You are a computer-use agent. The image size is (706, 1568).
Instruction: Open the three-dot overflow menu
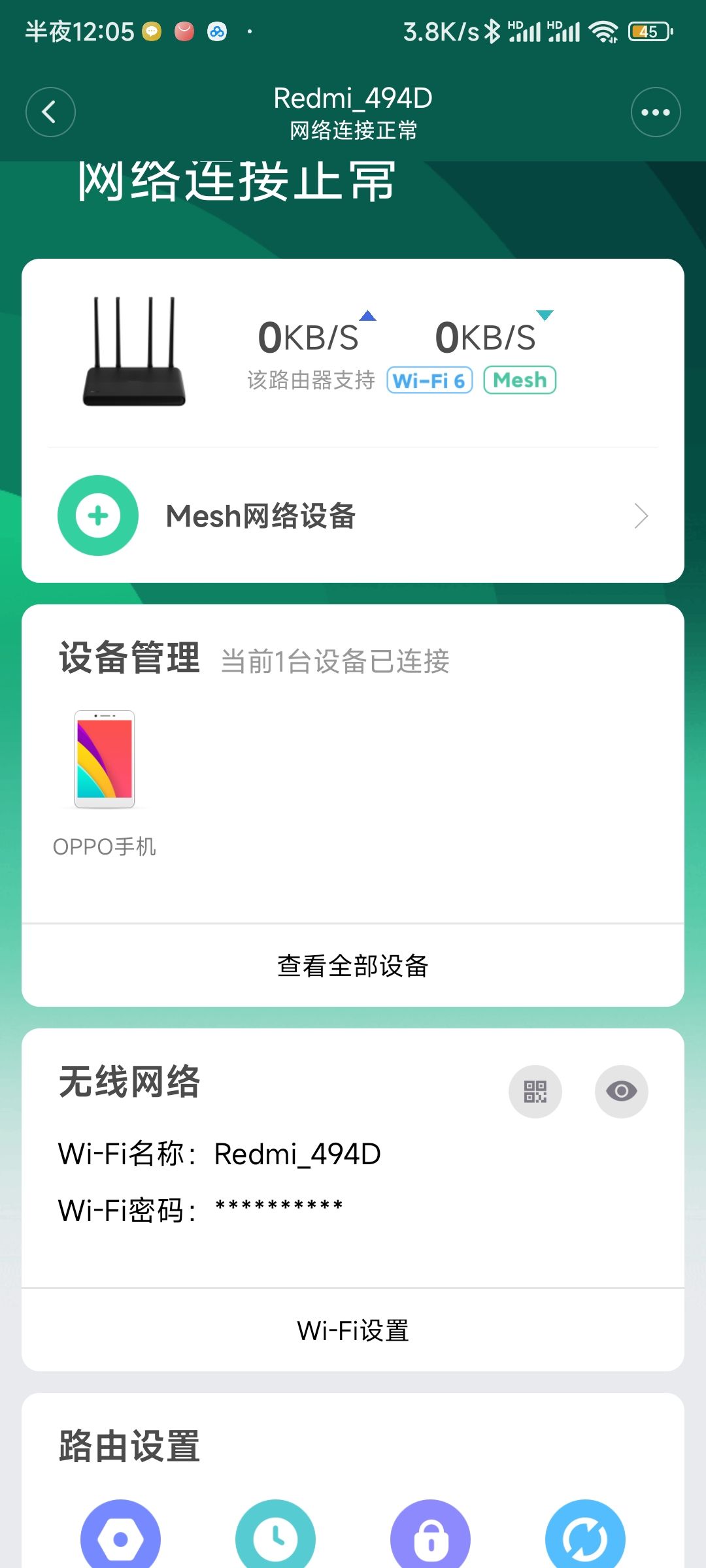coord(655,112)
